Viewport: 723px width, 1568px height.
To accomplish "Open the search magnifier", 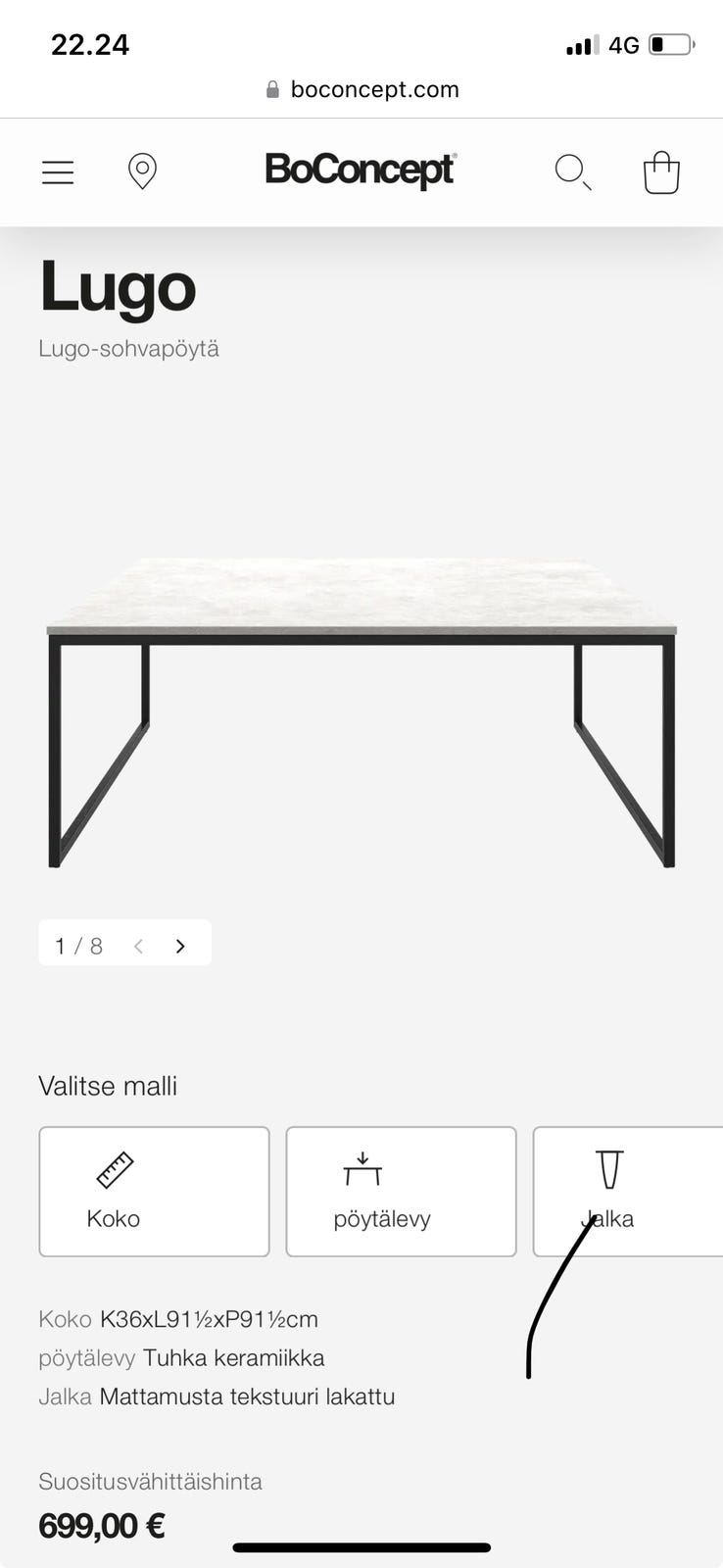I will point(572,172).
